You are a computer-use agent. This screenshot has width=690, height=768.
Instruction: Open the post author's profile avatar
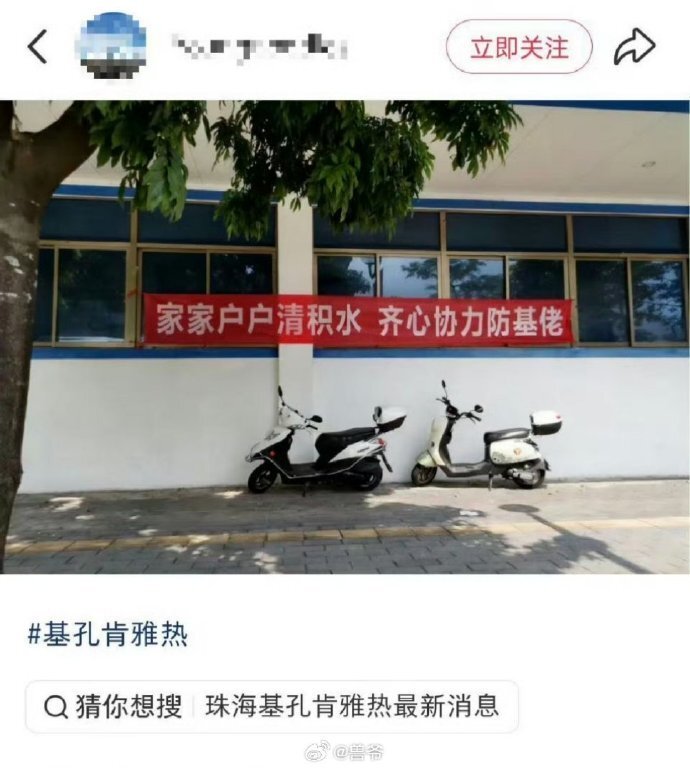pyautogui.click(x=112, y=47)
